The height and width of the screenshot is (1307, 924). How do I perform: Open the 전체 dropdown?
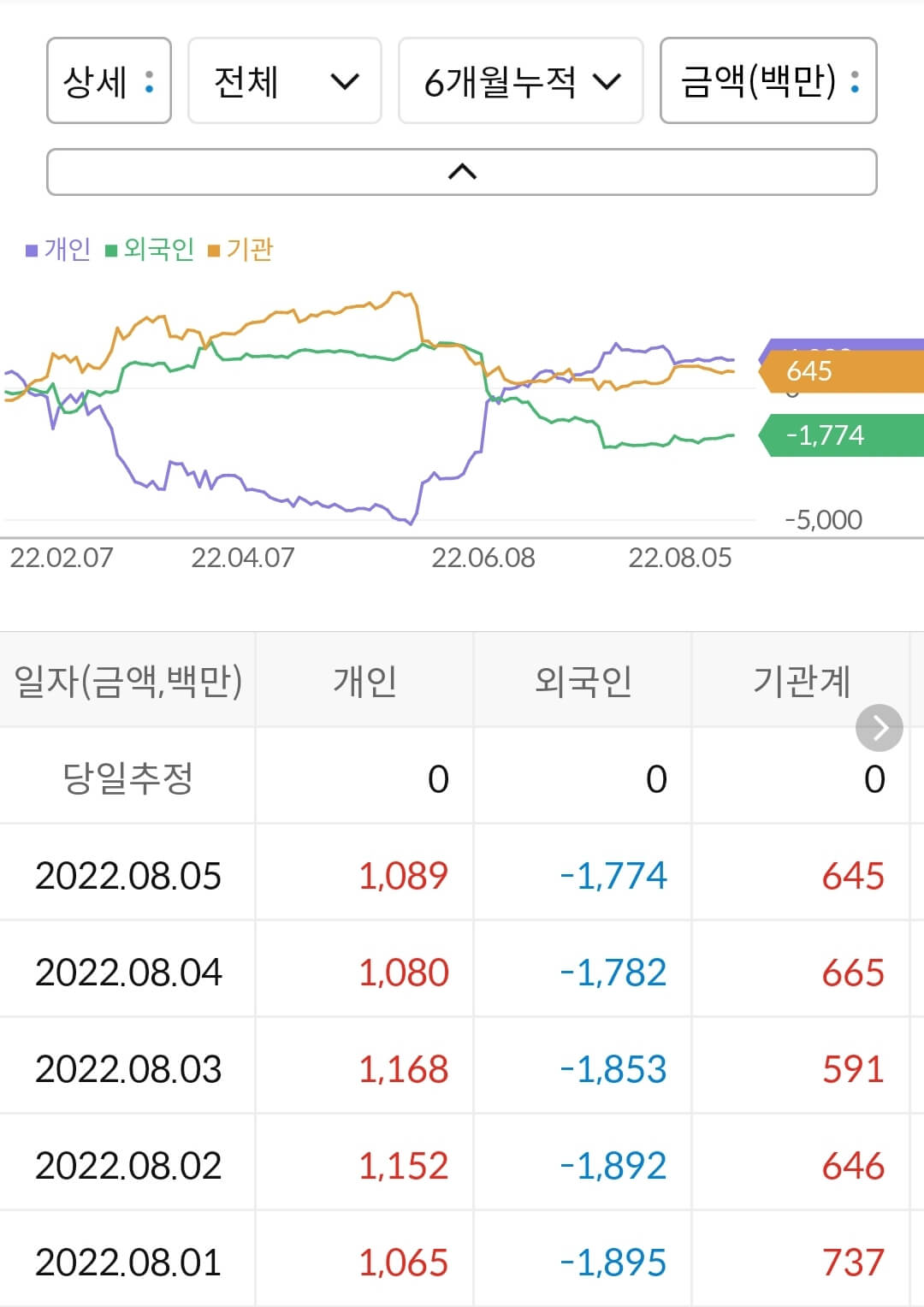point(284,80)
